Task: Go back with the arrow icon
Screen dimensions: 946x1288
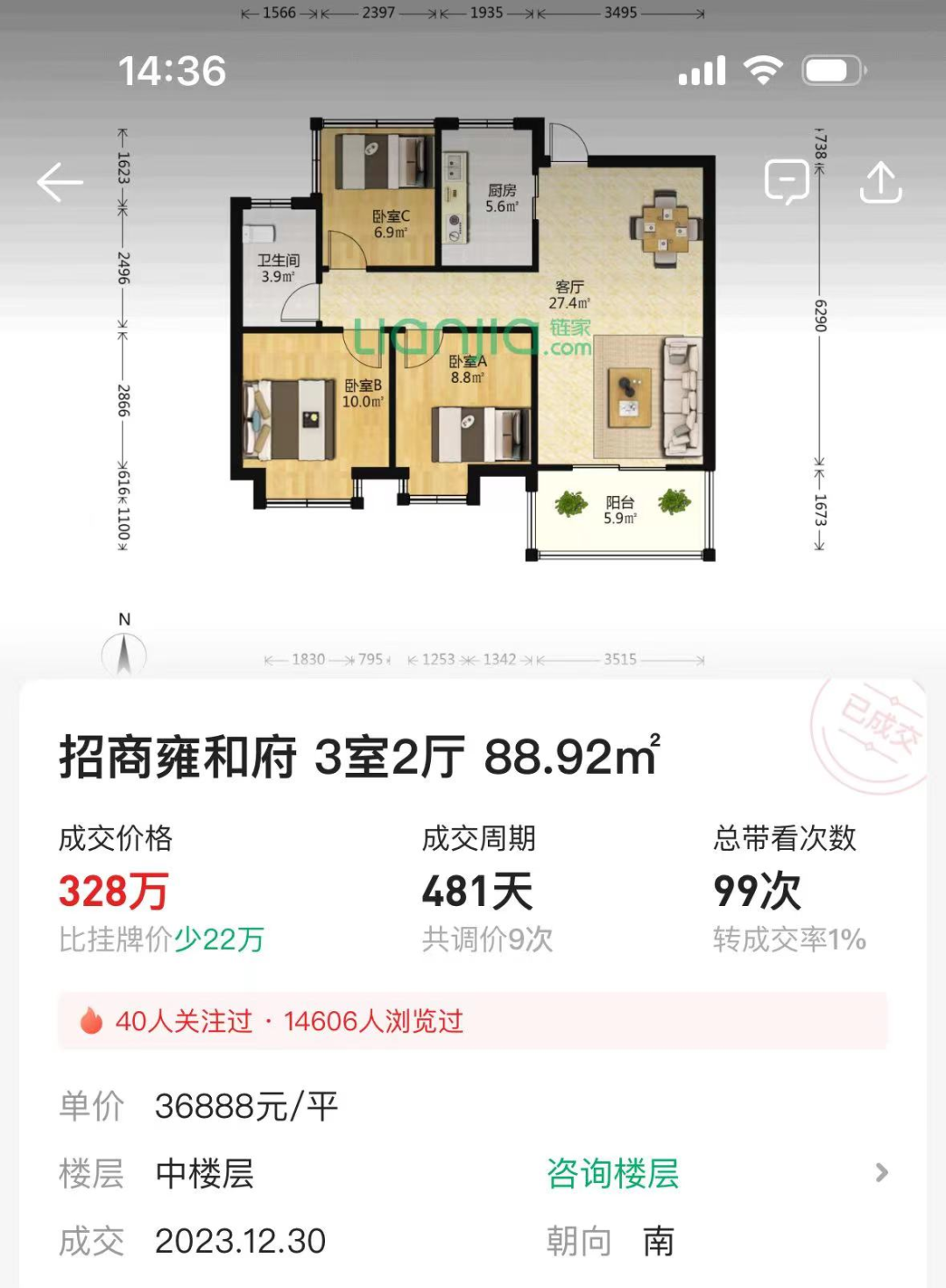Action: (60, 182)
